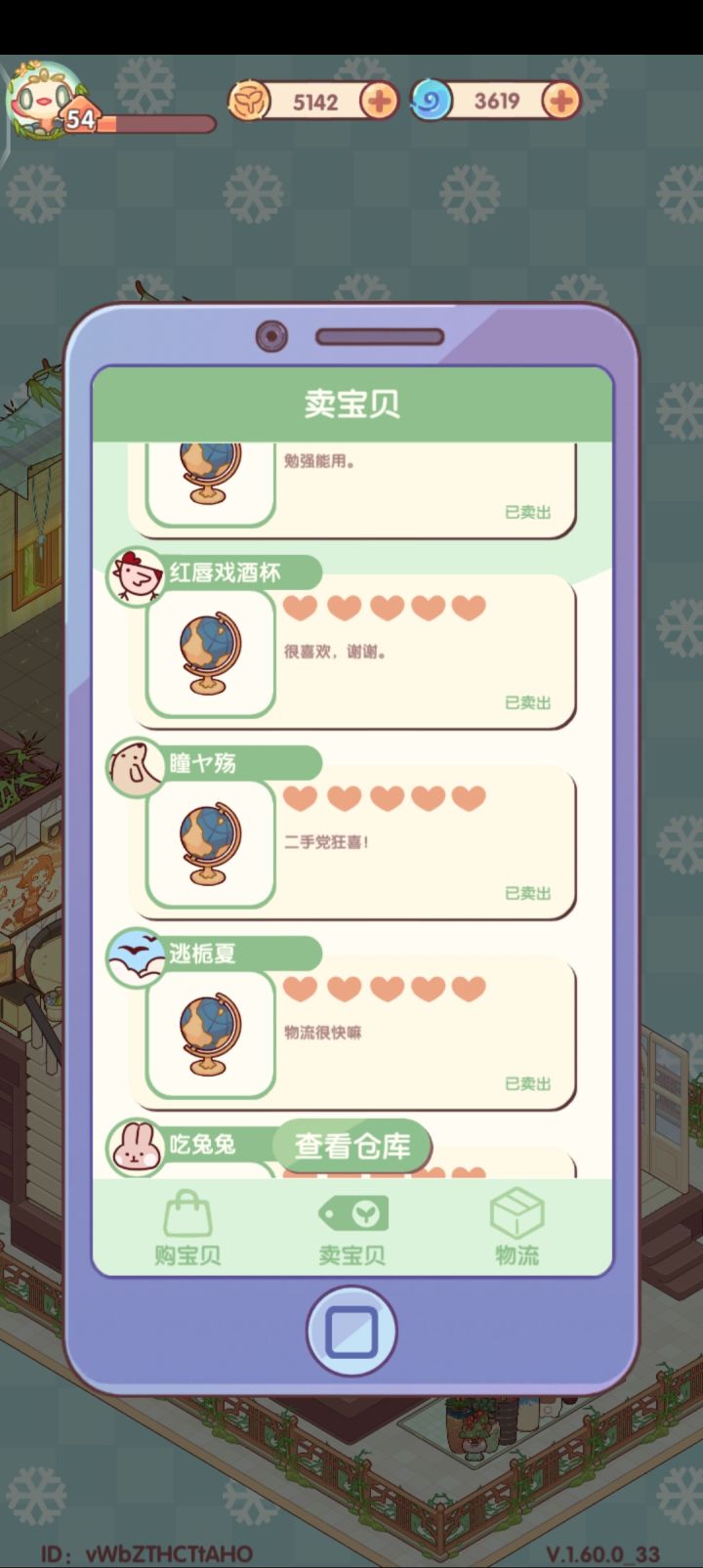Tap the bird avatar of buyer 逃栀夏
This screenshot has width=703, height=1568.
tap(137, 958)
